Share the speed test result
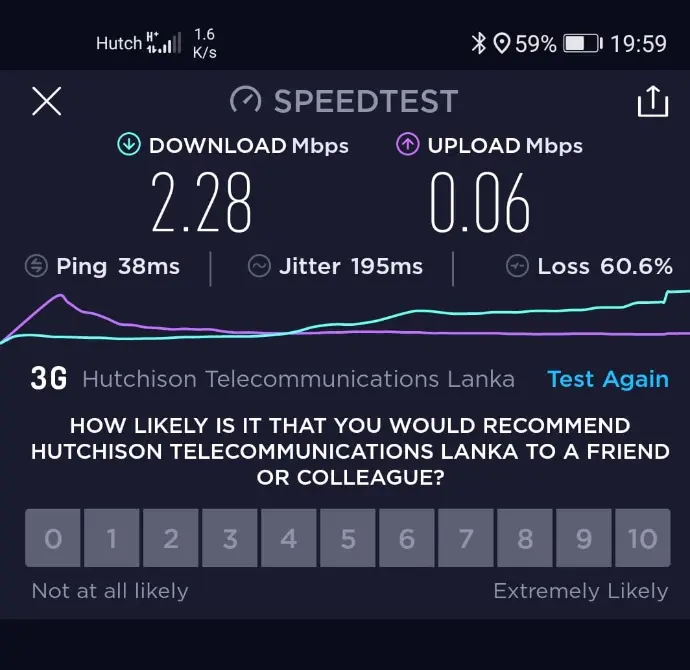The height and width of the screenshot is (670, 690). click(x=652, y=102)
